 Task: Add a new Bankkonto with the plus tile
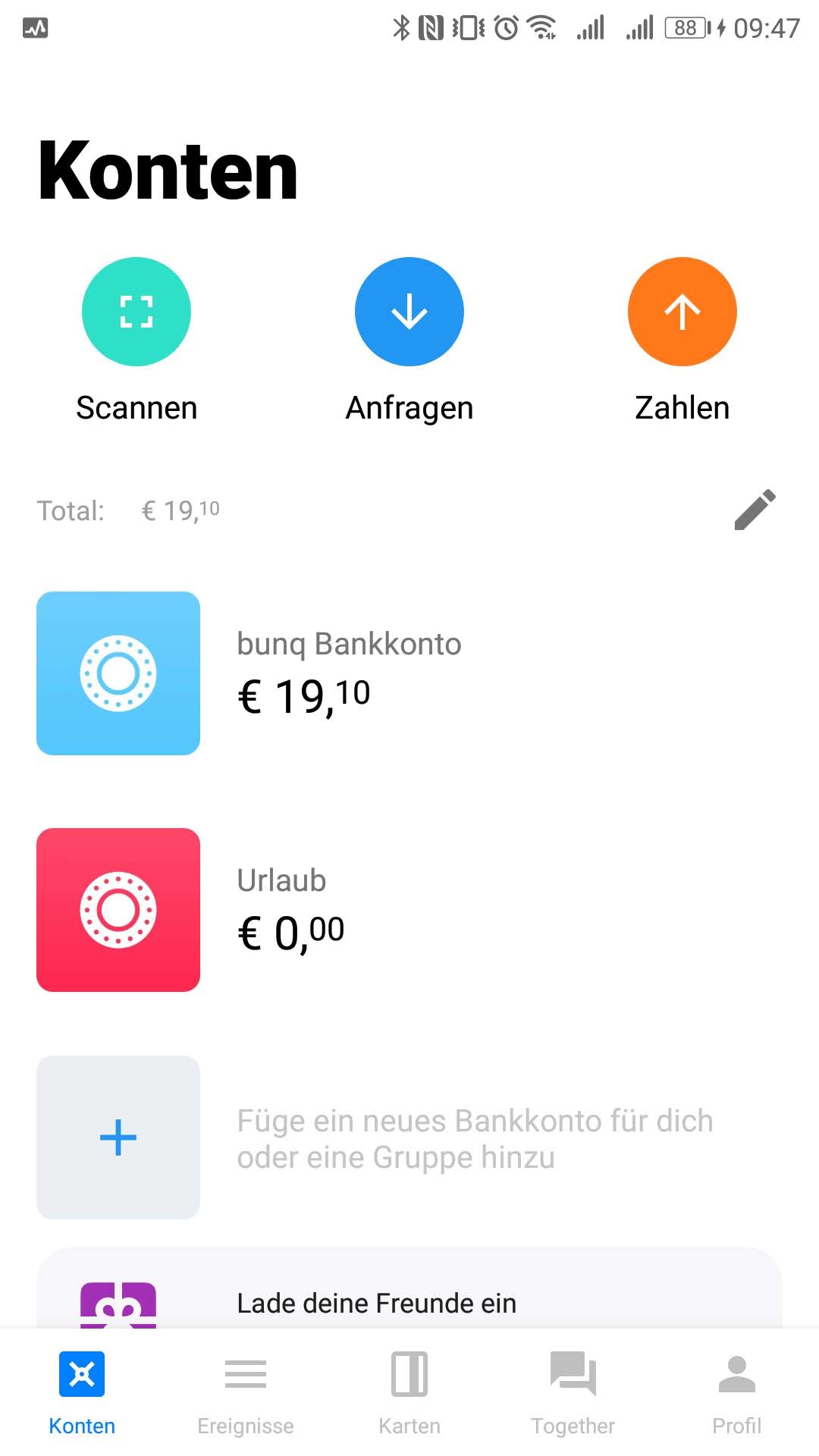pyautogui.click(x=118, y=1137)
